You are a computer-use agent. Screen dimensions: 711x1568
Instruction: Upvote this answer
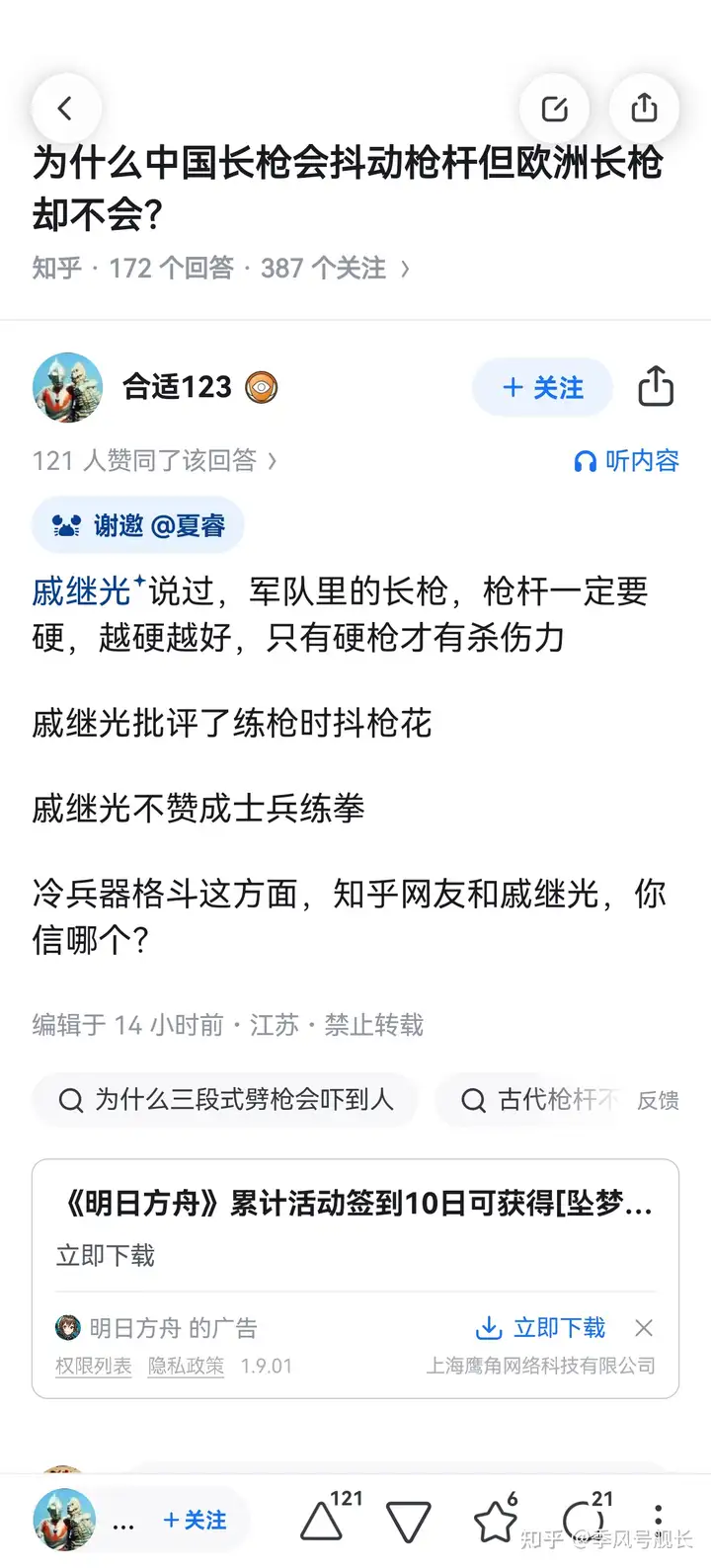pyautogui.click(x=322, y=1522)
